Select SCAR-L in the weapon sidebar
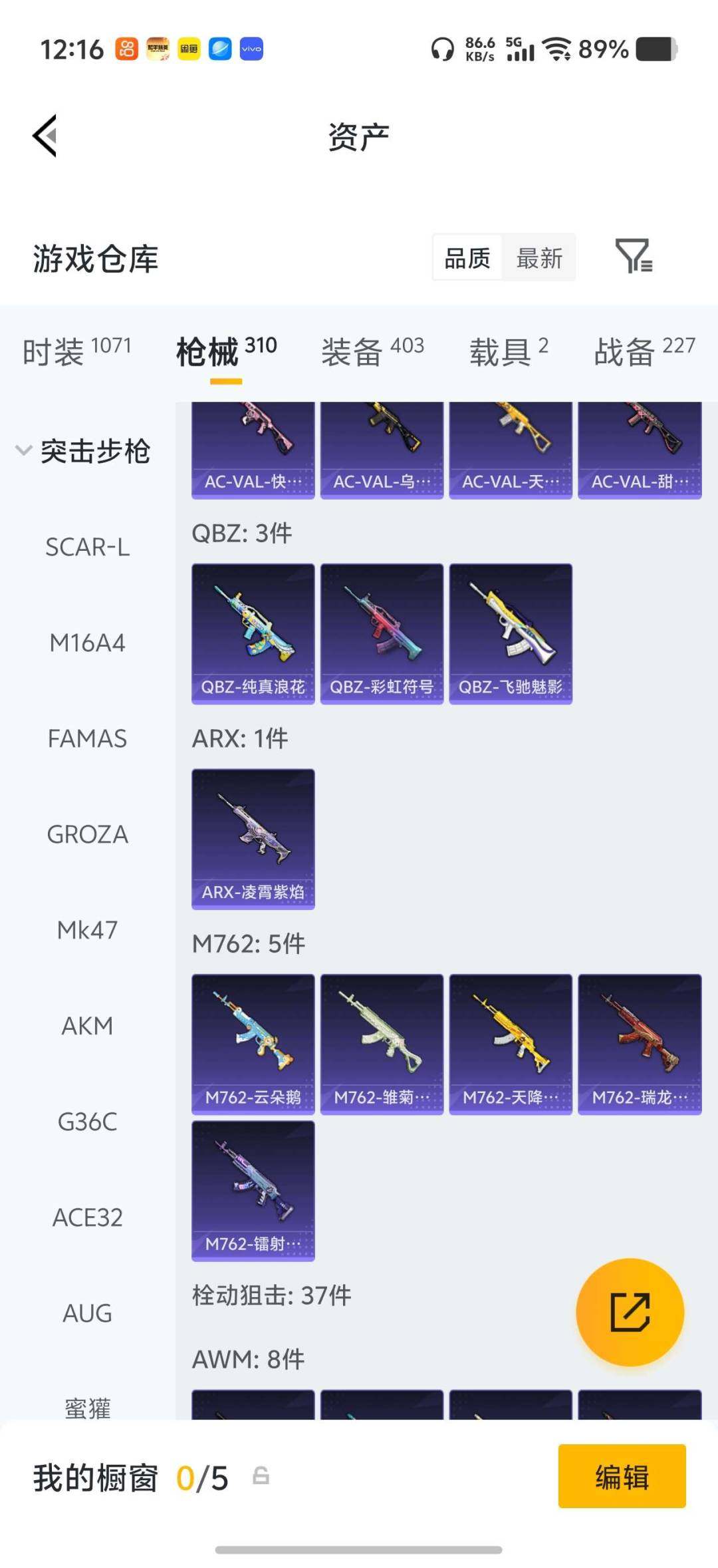718x1568 pixels. [88, 547]
